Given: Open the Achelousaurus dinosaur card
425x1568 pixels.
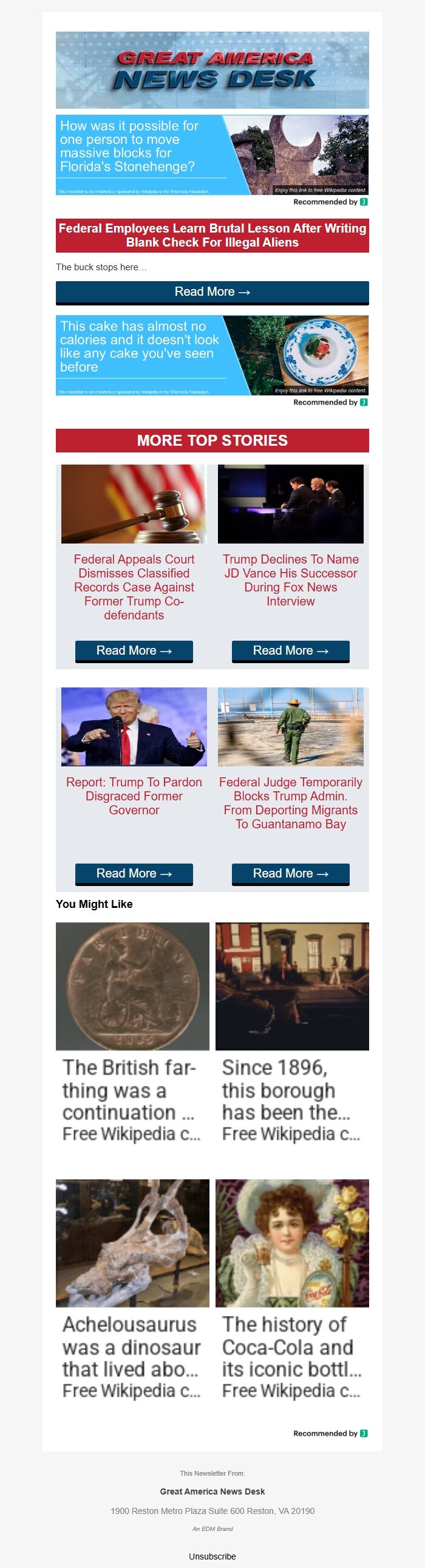Looking at the screenshot, I should click(132, 1292).
